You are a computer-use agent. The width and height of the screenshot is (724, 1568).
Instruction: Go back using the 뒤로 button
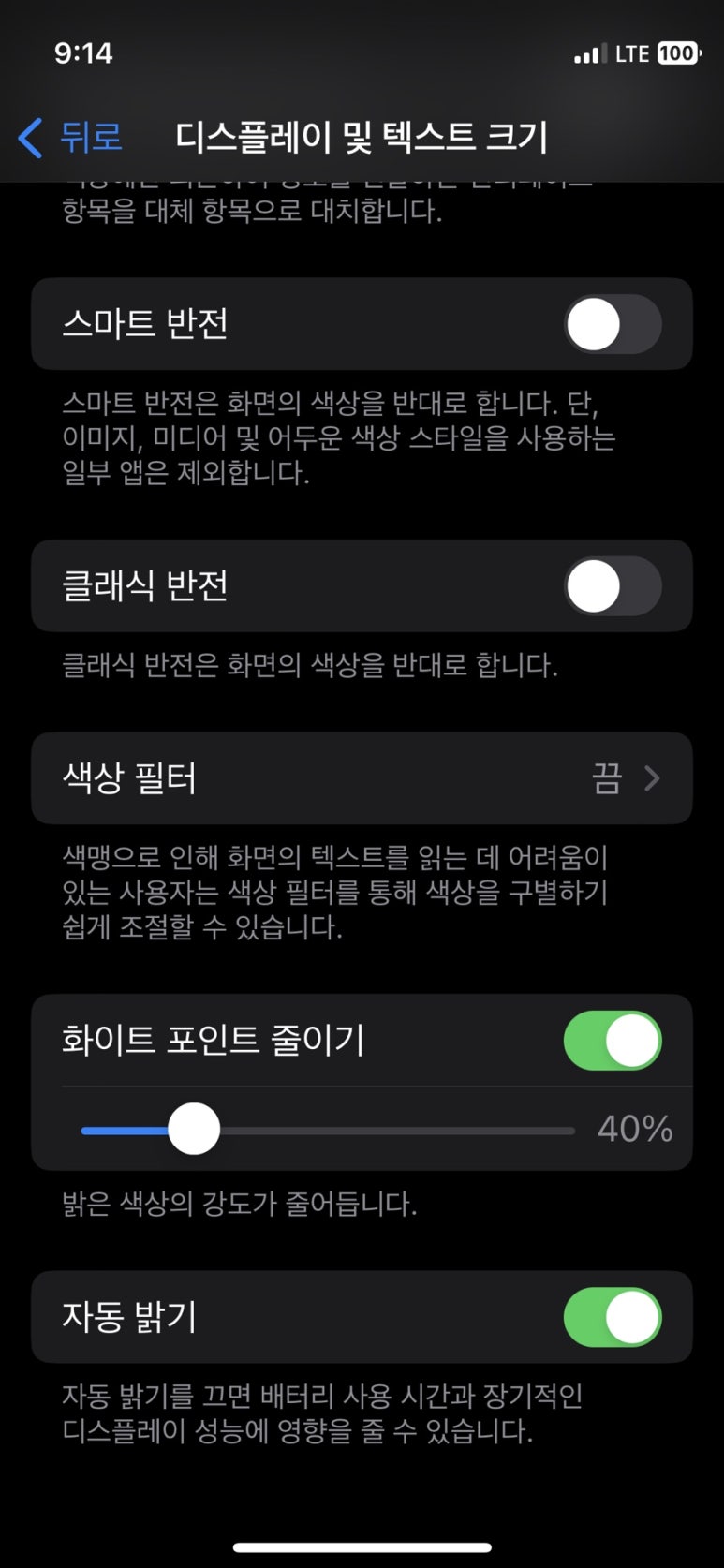click(70, 137)
